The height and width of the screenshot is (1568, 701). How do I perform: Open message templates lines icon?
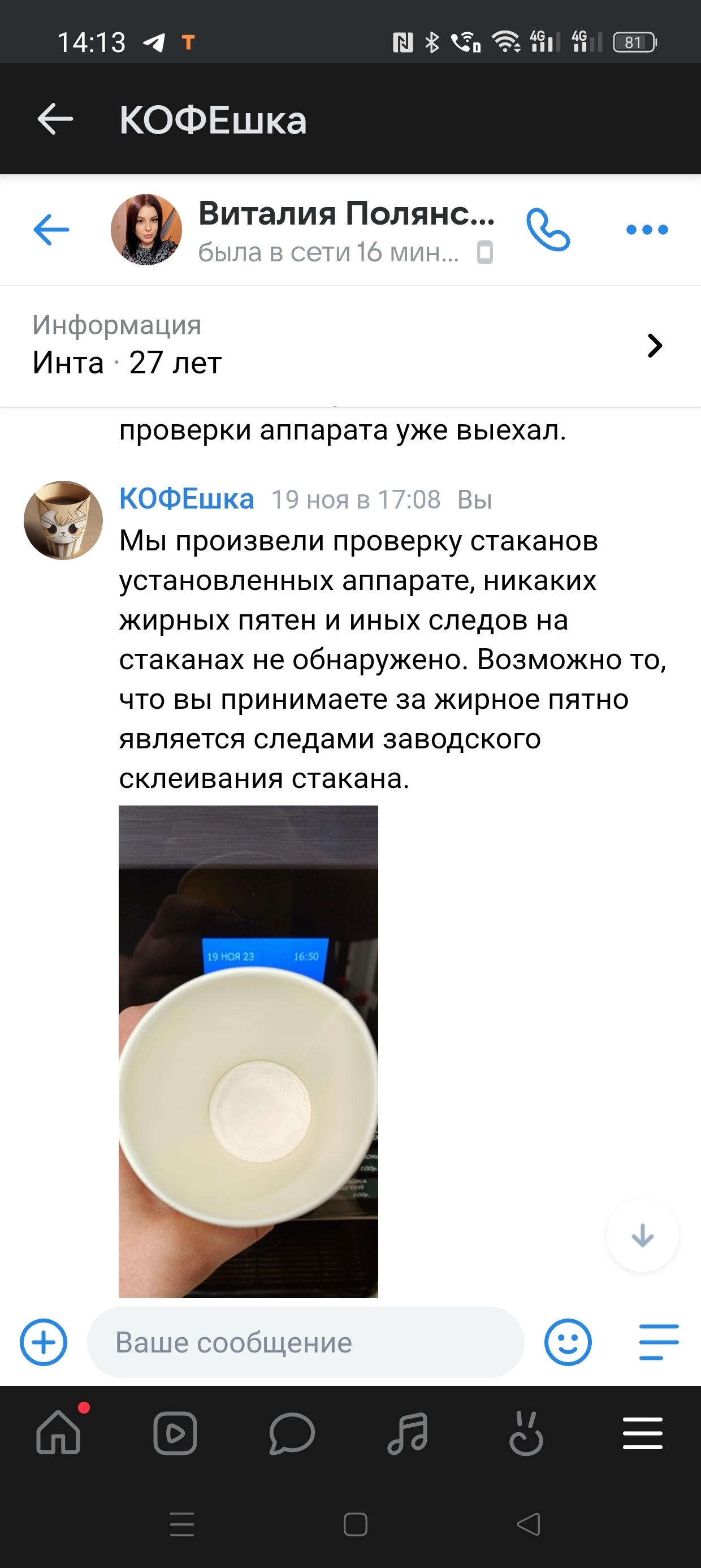pos(659,1342)
